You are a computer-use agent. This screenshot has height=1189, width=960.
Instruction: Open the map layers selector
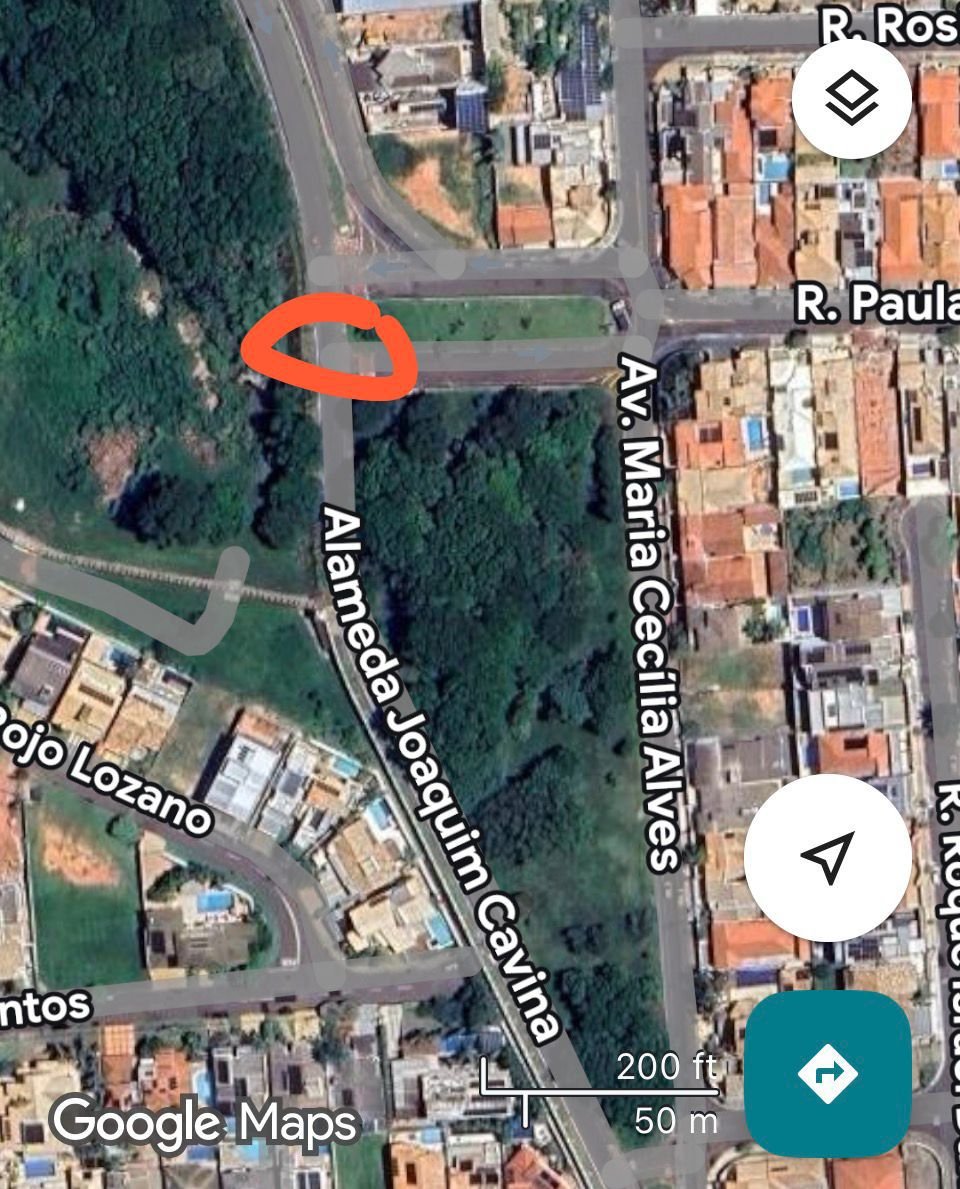[851, 98]
